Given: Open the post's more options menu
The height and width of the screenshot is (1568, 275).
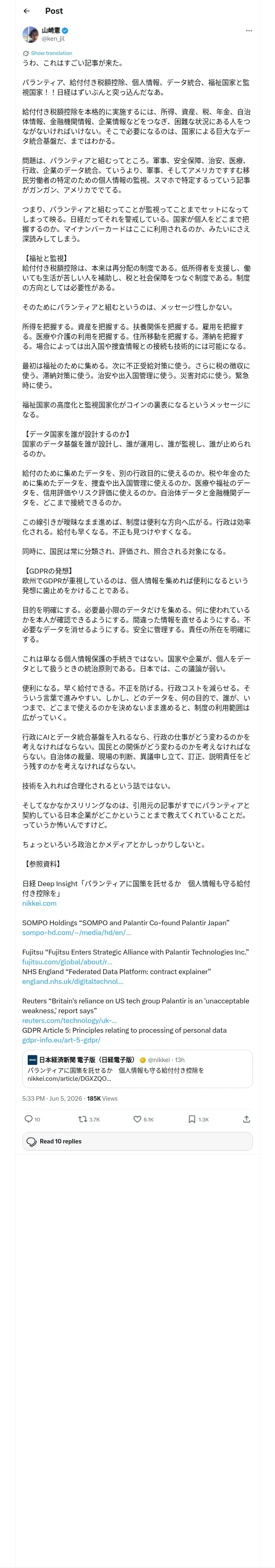Looking at the screenshot, I should 249,31.
